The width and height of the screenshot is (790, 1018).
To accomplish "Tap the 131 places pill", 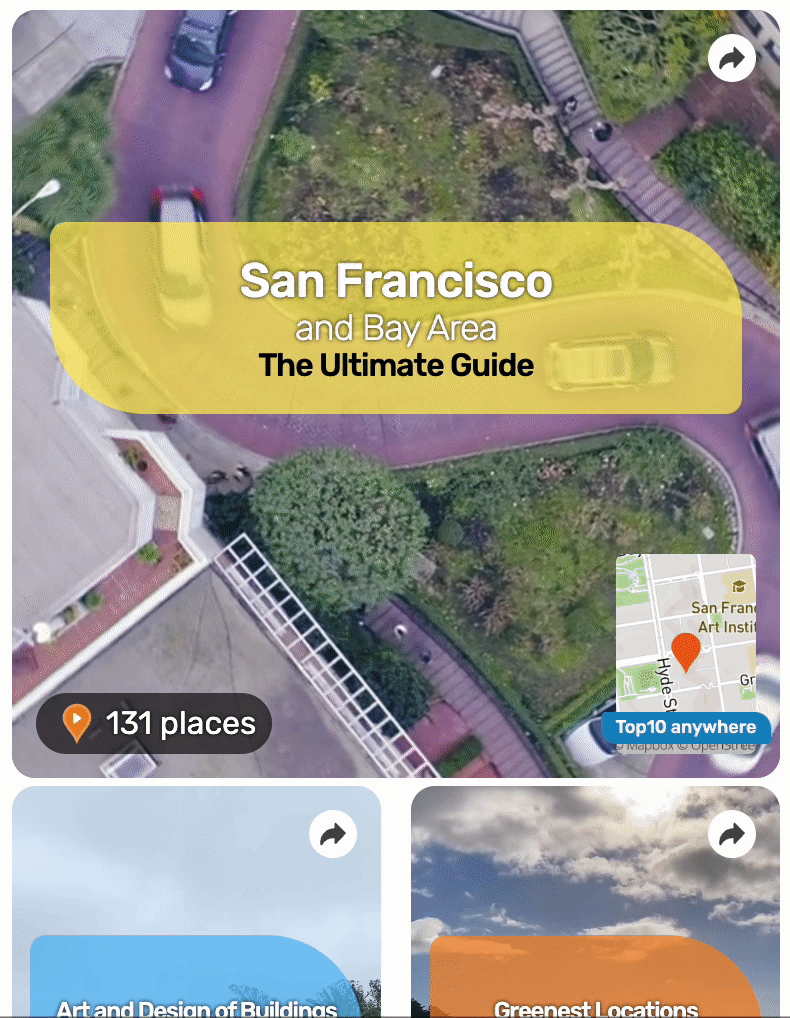I will (x=154, y=723).
